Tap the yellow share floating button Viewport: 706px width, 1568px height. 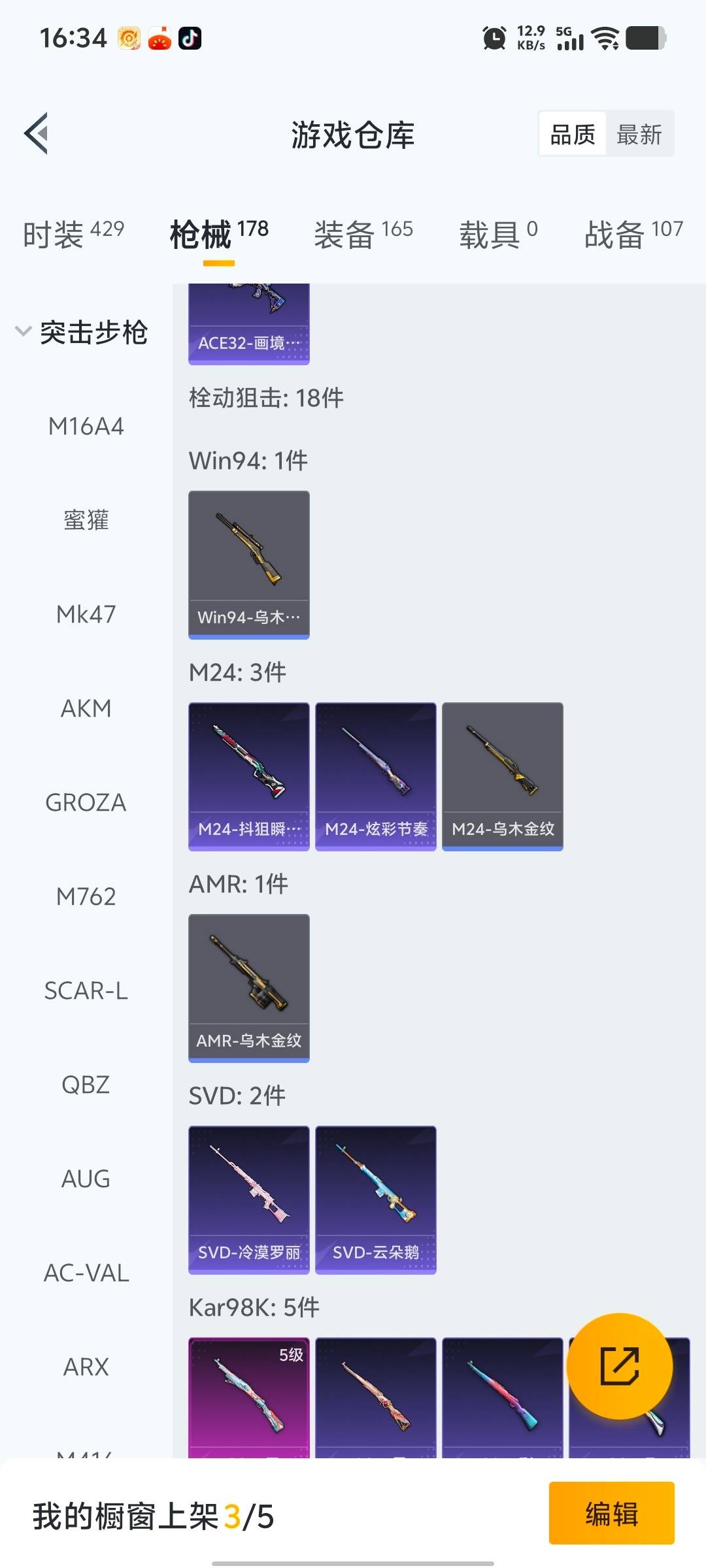[x=619, y=1366]
